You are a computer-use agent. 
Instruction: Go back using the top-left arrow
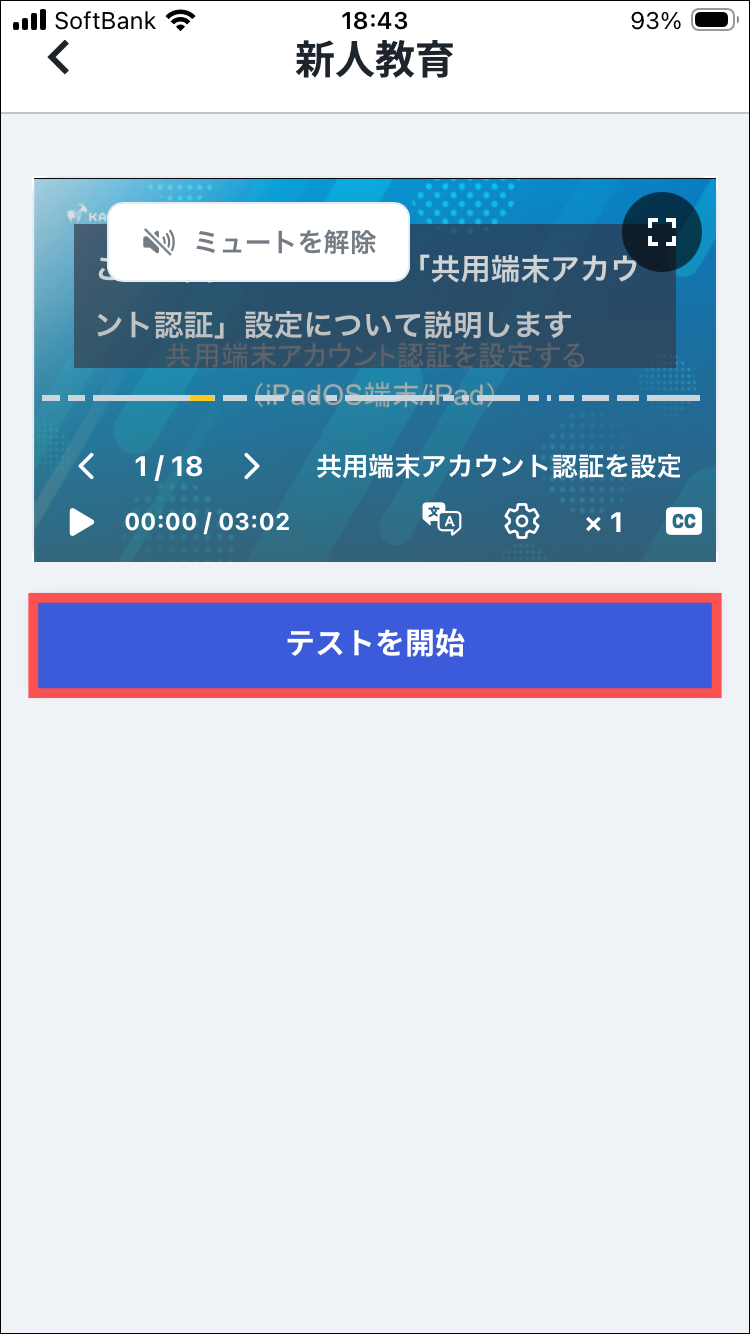[x=59, y=57]
